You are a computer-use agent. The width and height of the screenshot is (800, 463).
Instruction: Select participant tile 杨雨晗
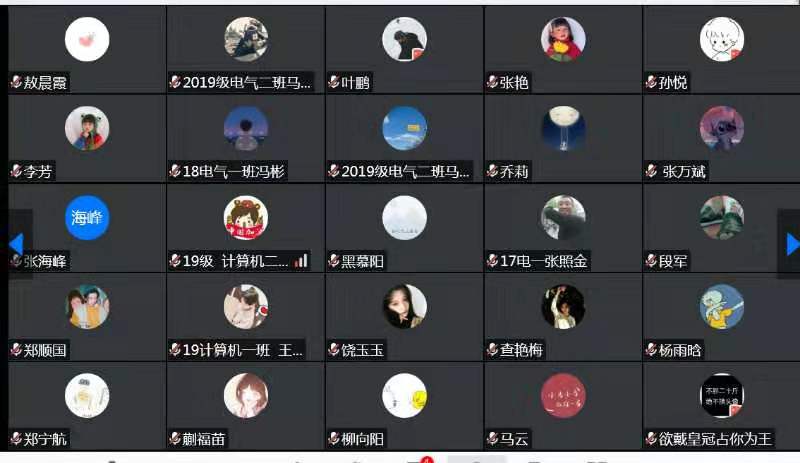721,315
